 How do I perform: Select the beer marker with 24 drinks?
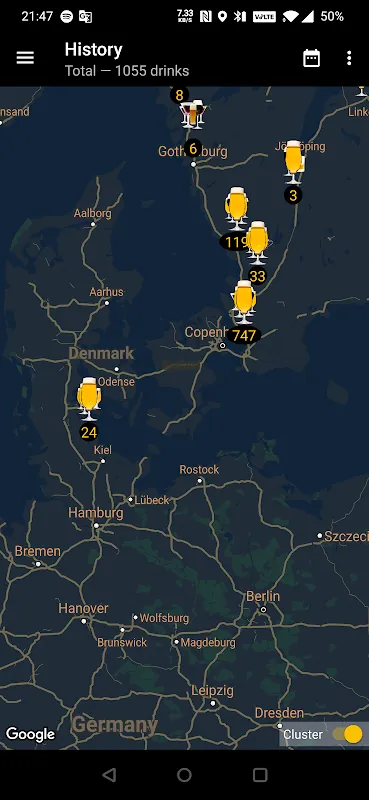pyautogui.click(x=89, y=408)
